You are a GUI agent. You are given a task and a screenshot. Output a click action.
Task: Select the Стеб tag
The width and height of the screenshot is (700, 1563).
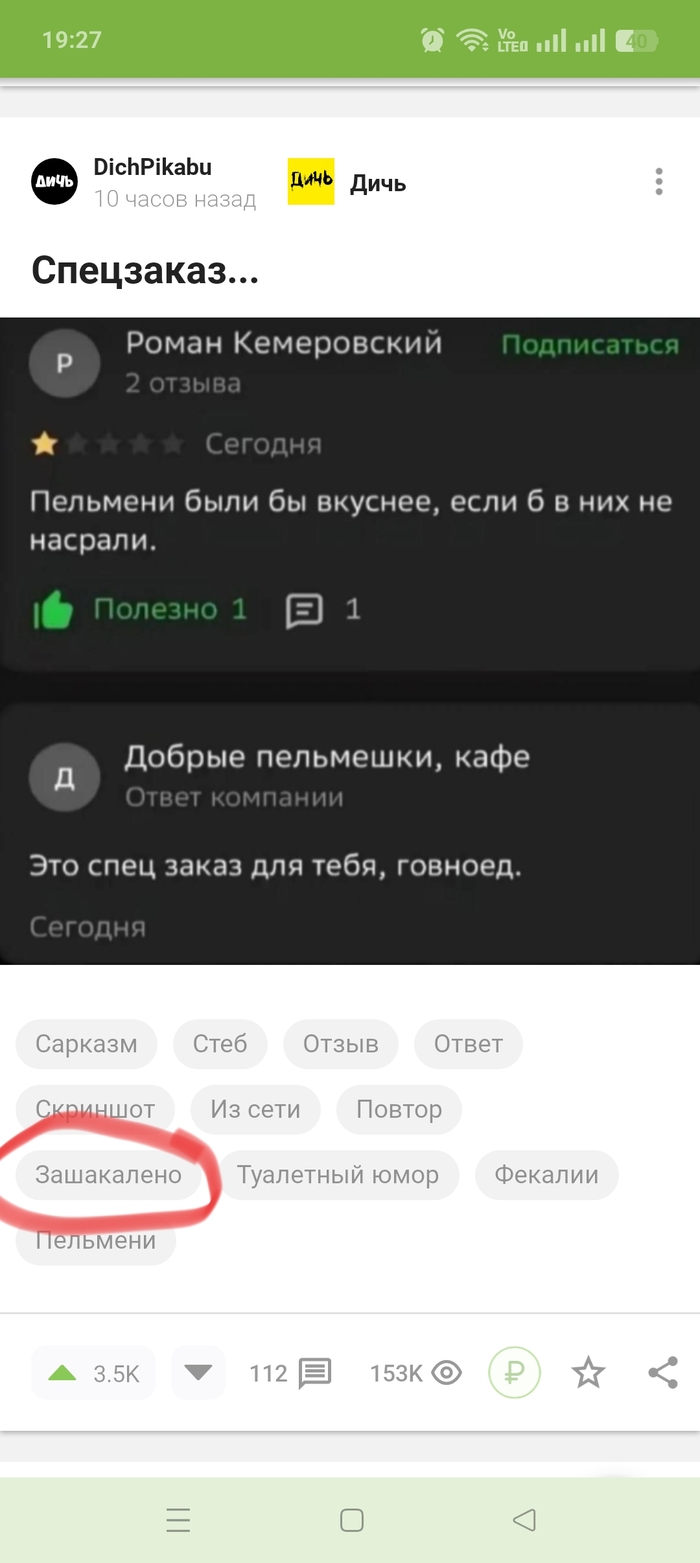219,1044
